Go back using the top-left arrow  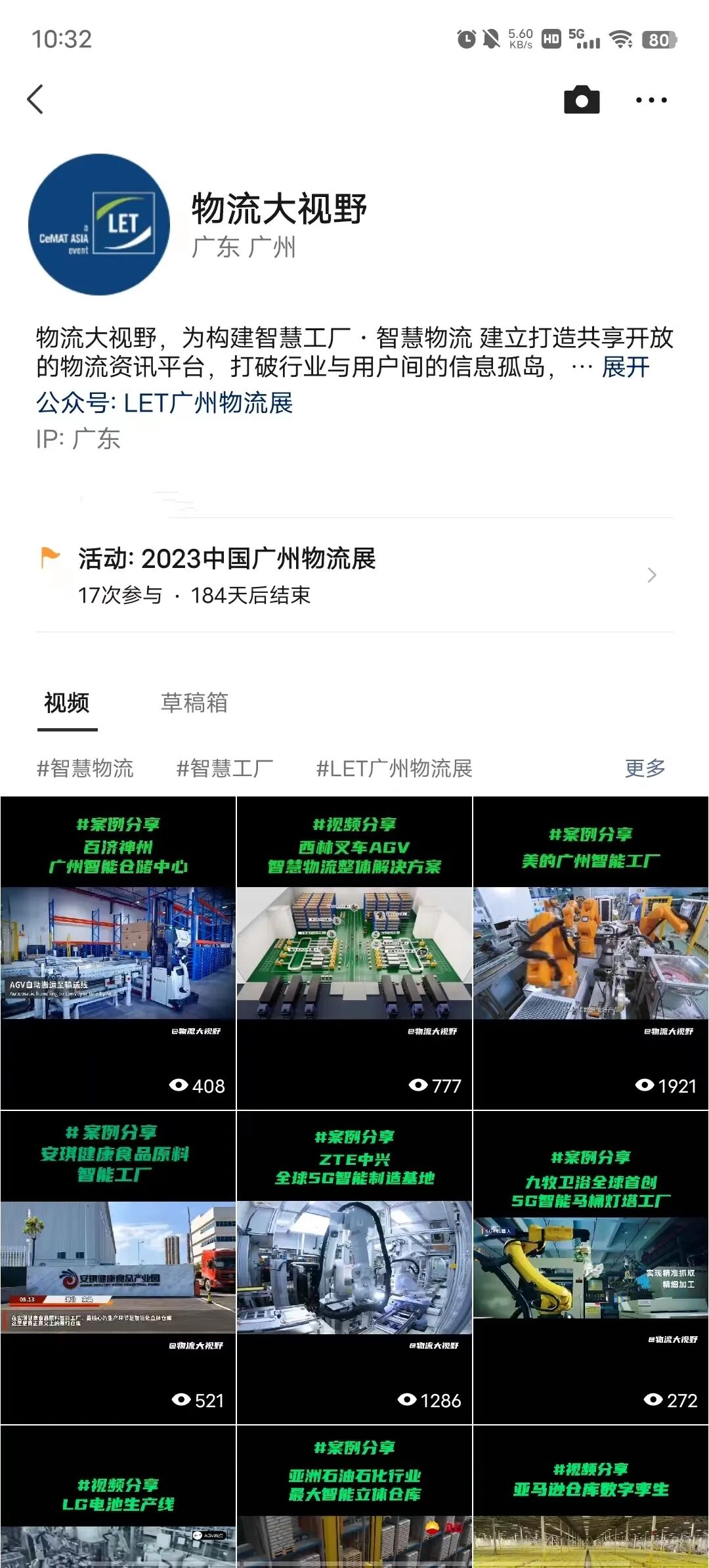coord(35,100)
